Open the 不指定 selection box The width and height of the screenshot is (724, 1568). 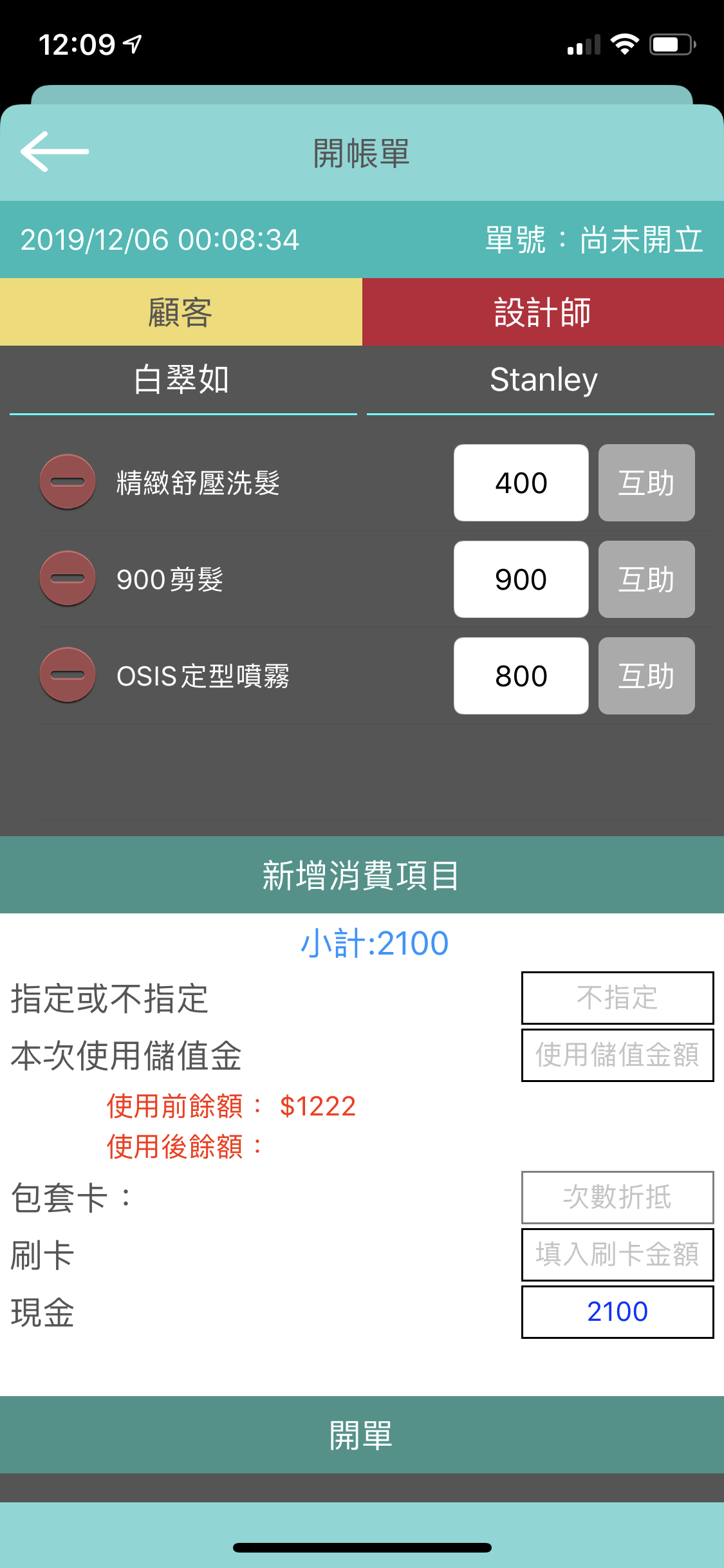tap(617, 998)
